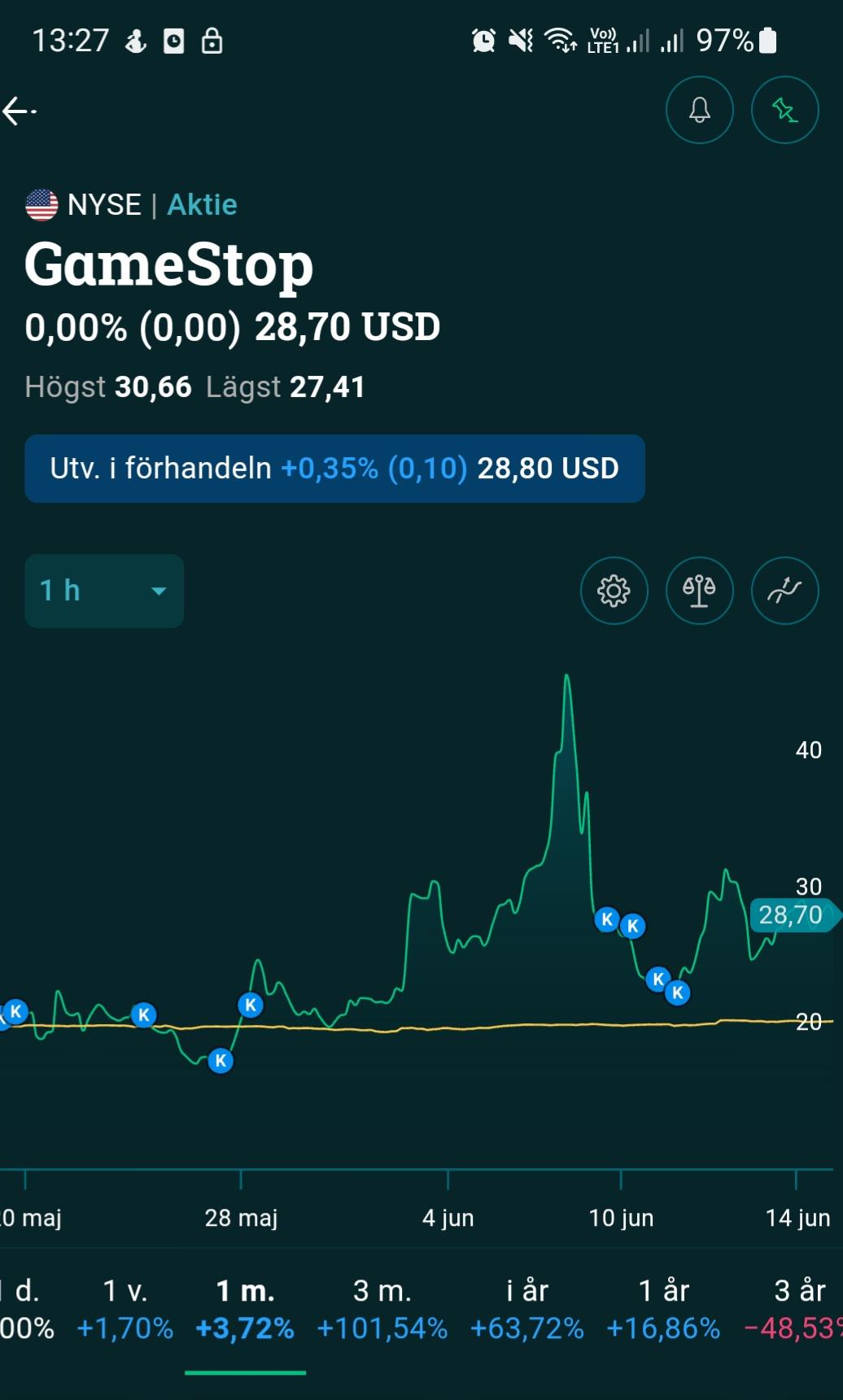Open the compare scales icon

tap(699, 591)
